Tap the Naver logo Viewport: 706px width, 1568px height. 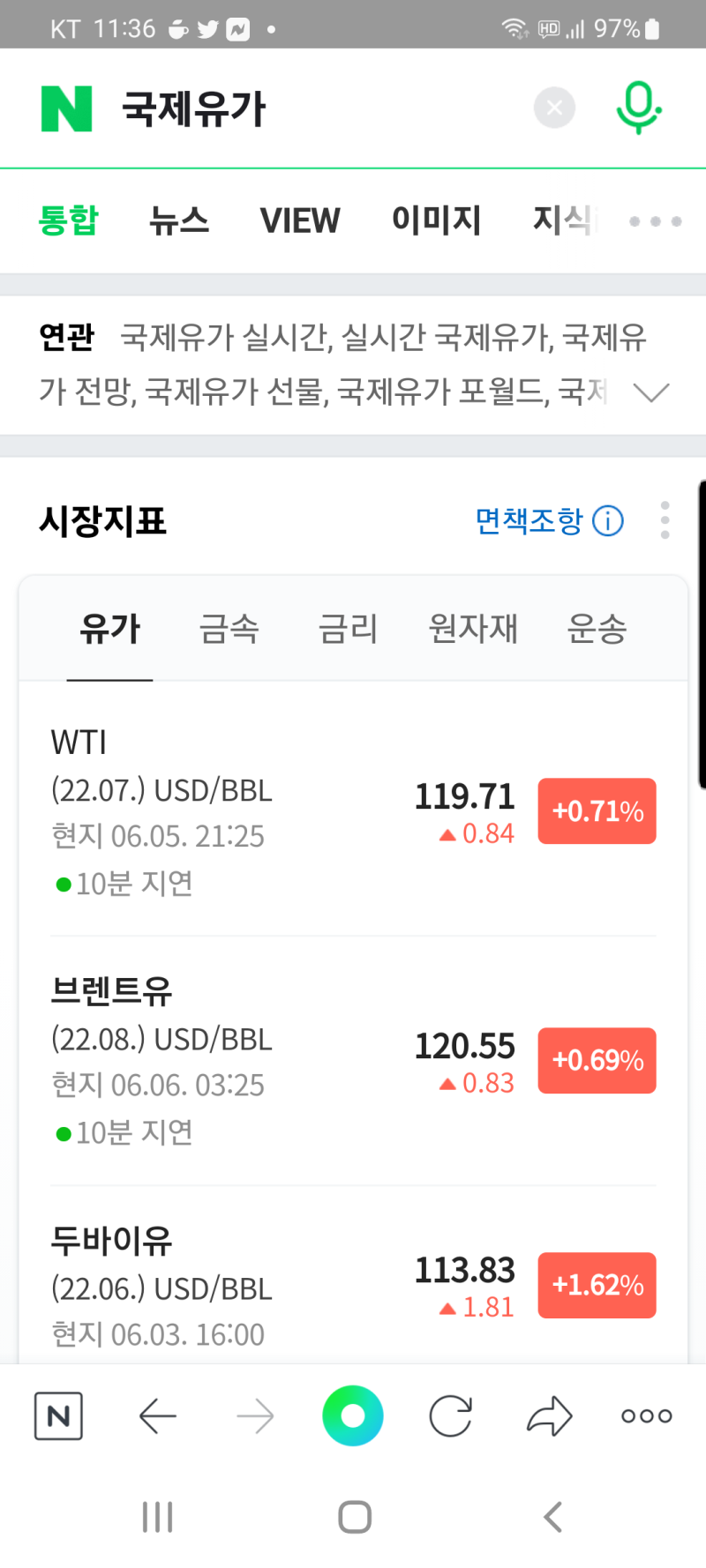[64, 107]
